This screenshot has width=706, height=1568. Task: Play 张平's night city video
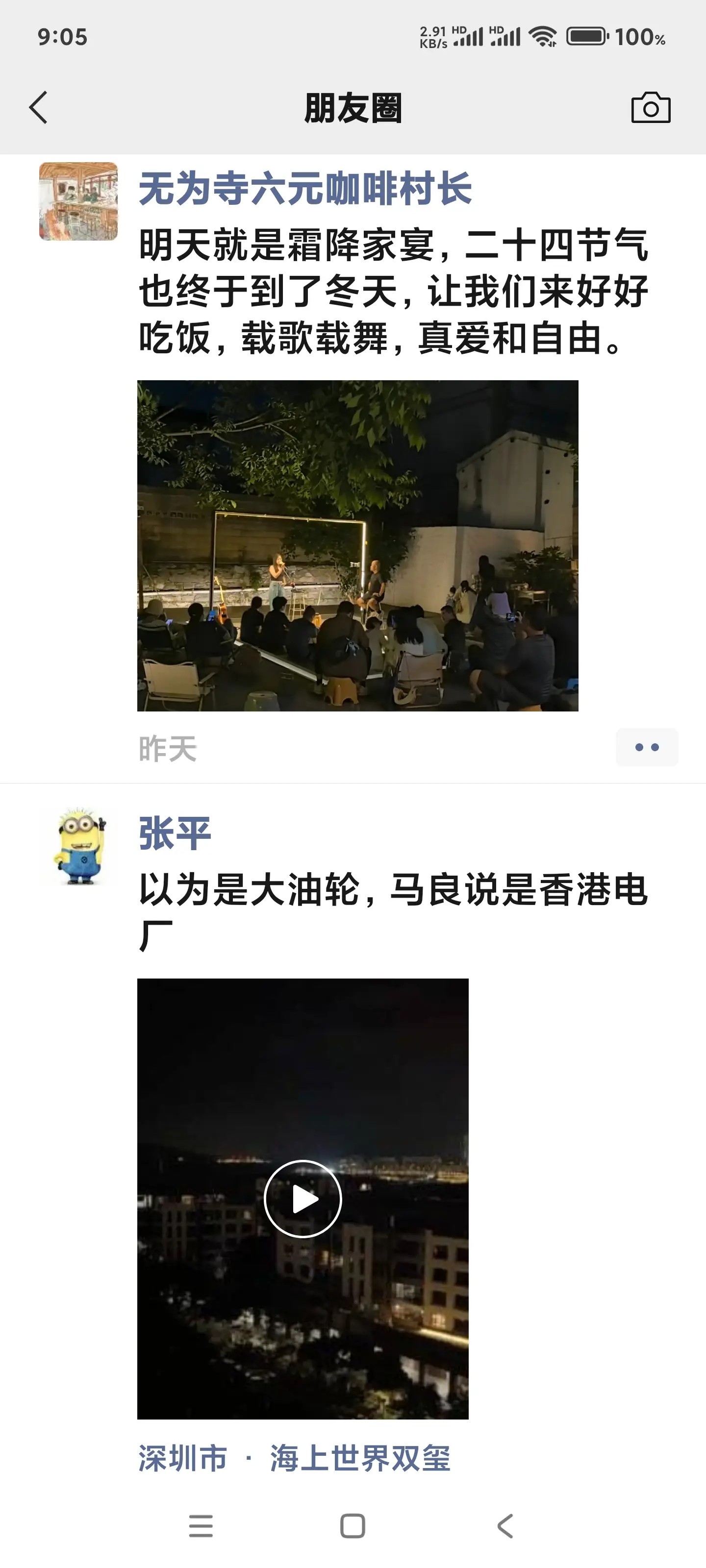pyautogui.click(x=303, y=1199)
